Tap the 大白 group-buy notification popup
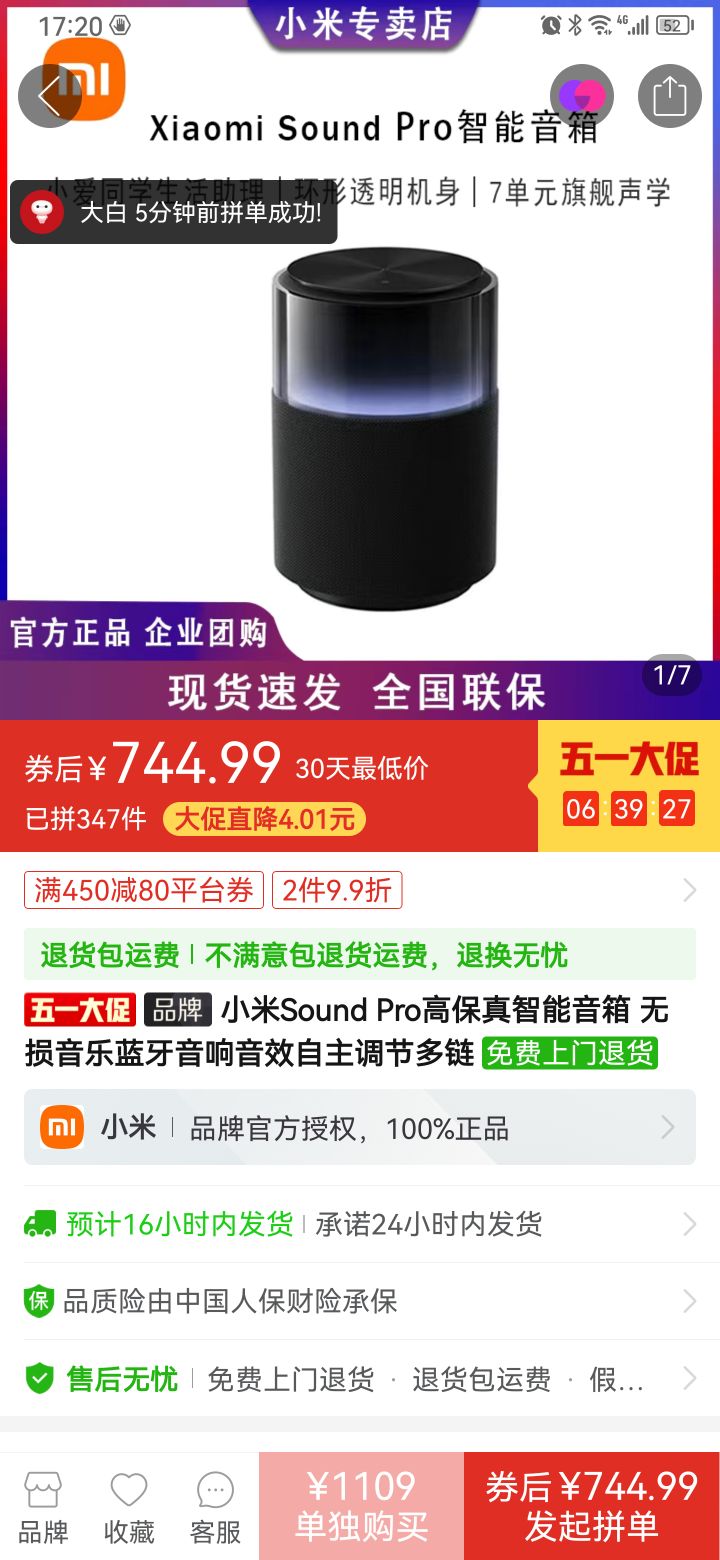The width and height of the screenshot is (720, 1560). 170,214
